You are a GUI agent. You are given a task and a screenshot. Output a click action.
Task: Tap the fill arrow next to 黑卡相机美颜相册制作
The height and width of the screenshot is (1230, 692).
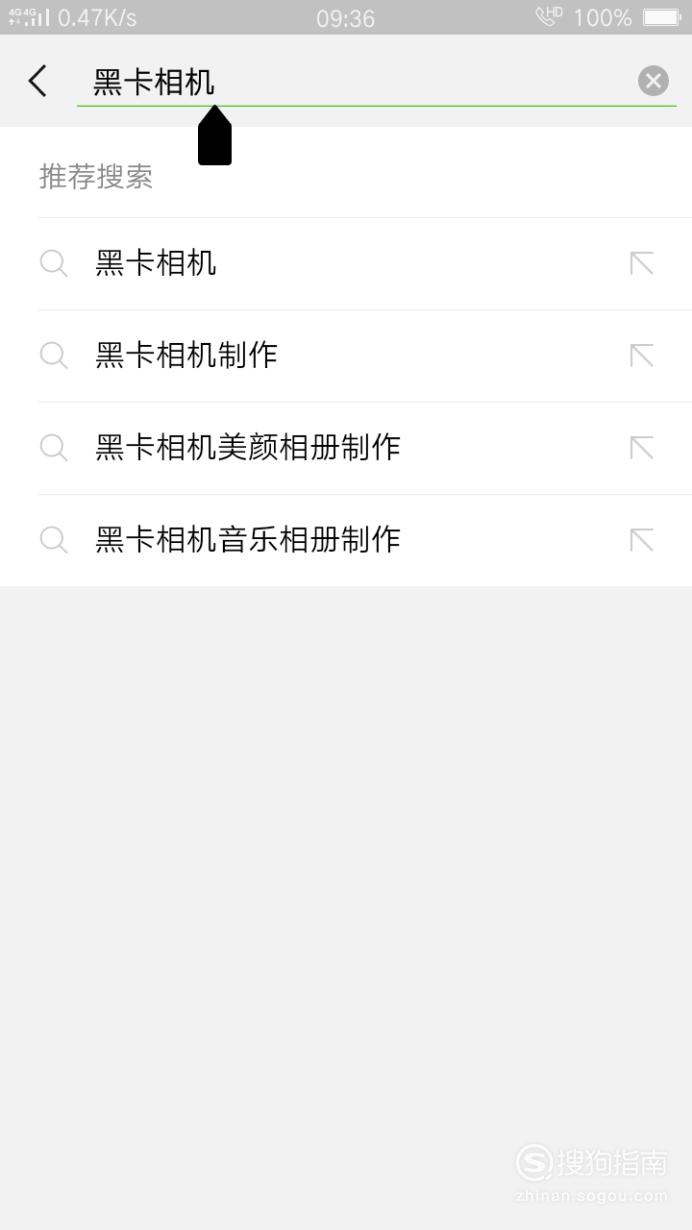click(x=641, y=447)
